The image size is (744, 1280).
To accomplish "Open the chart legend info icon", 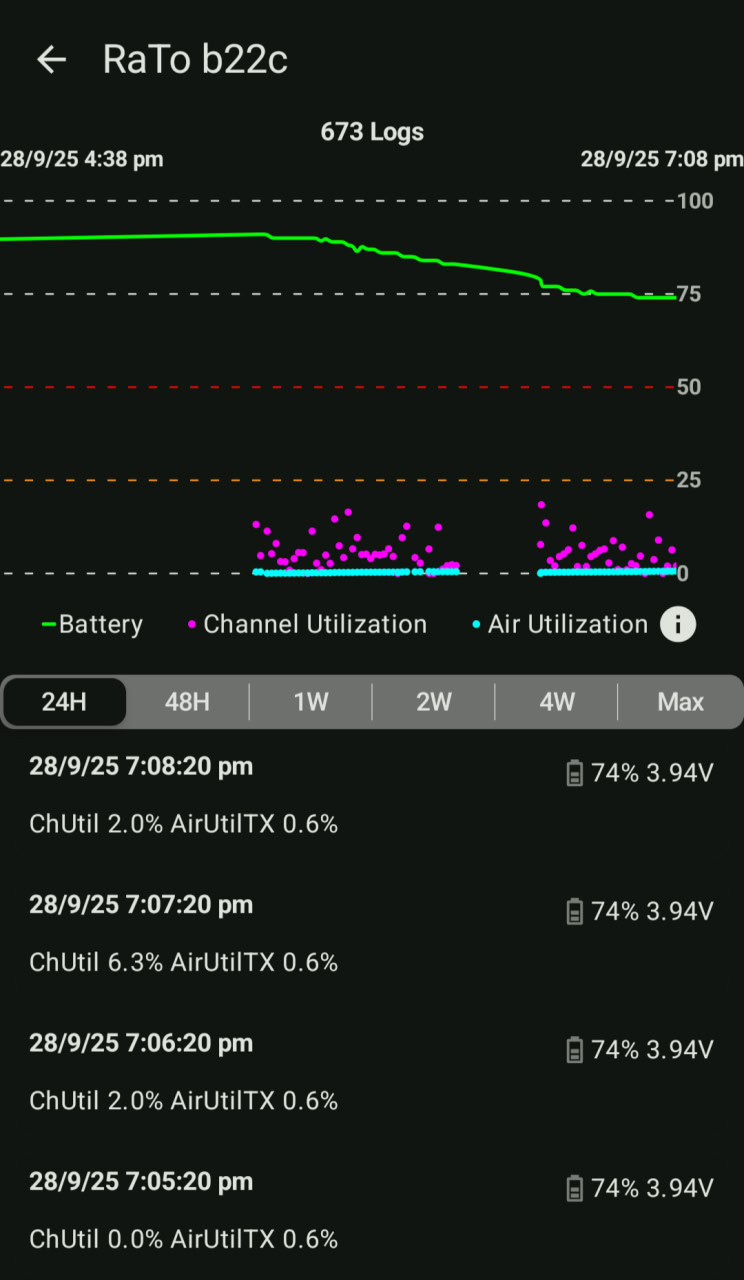I will [678, 625].
